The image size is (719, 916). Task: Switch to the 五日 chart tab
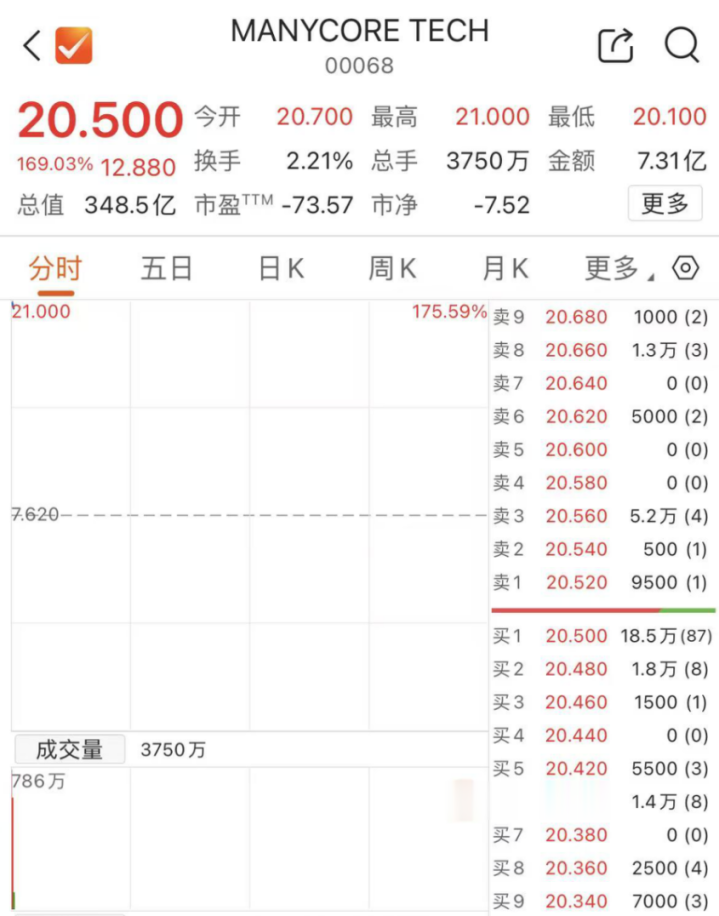166,268
